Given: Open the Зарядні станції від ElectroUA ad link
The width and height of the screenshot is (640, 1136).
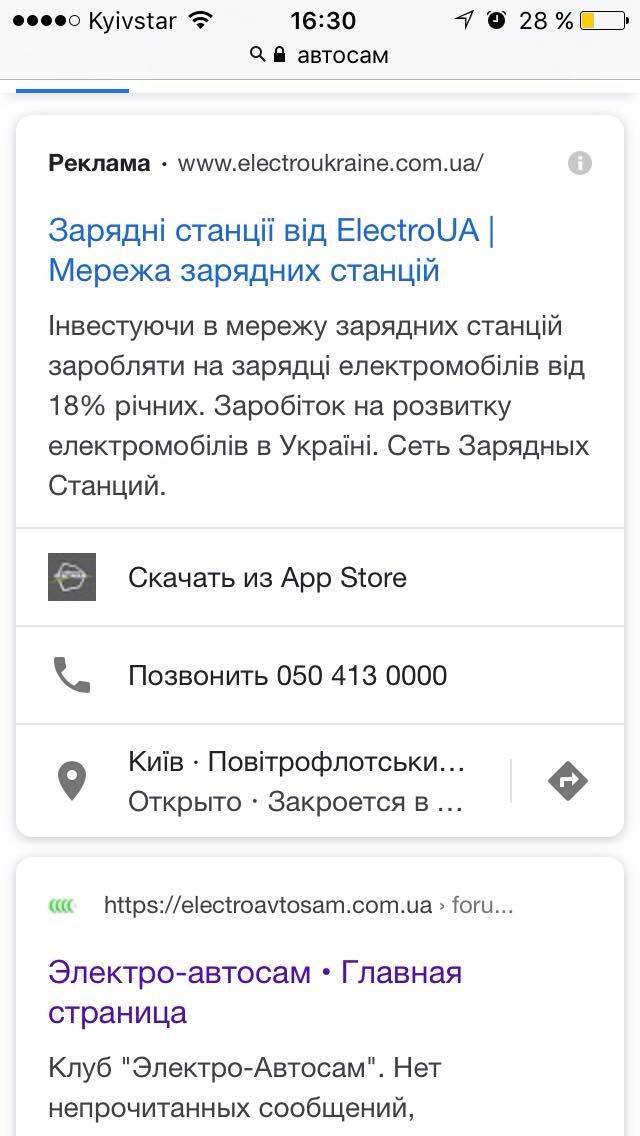Looking at the screenshot, I should 271,250.
